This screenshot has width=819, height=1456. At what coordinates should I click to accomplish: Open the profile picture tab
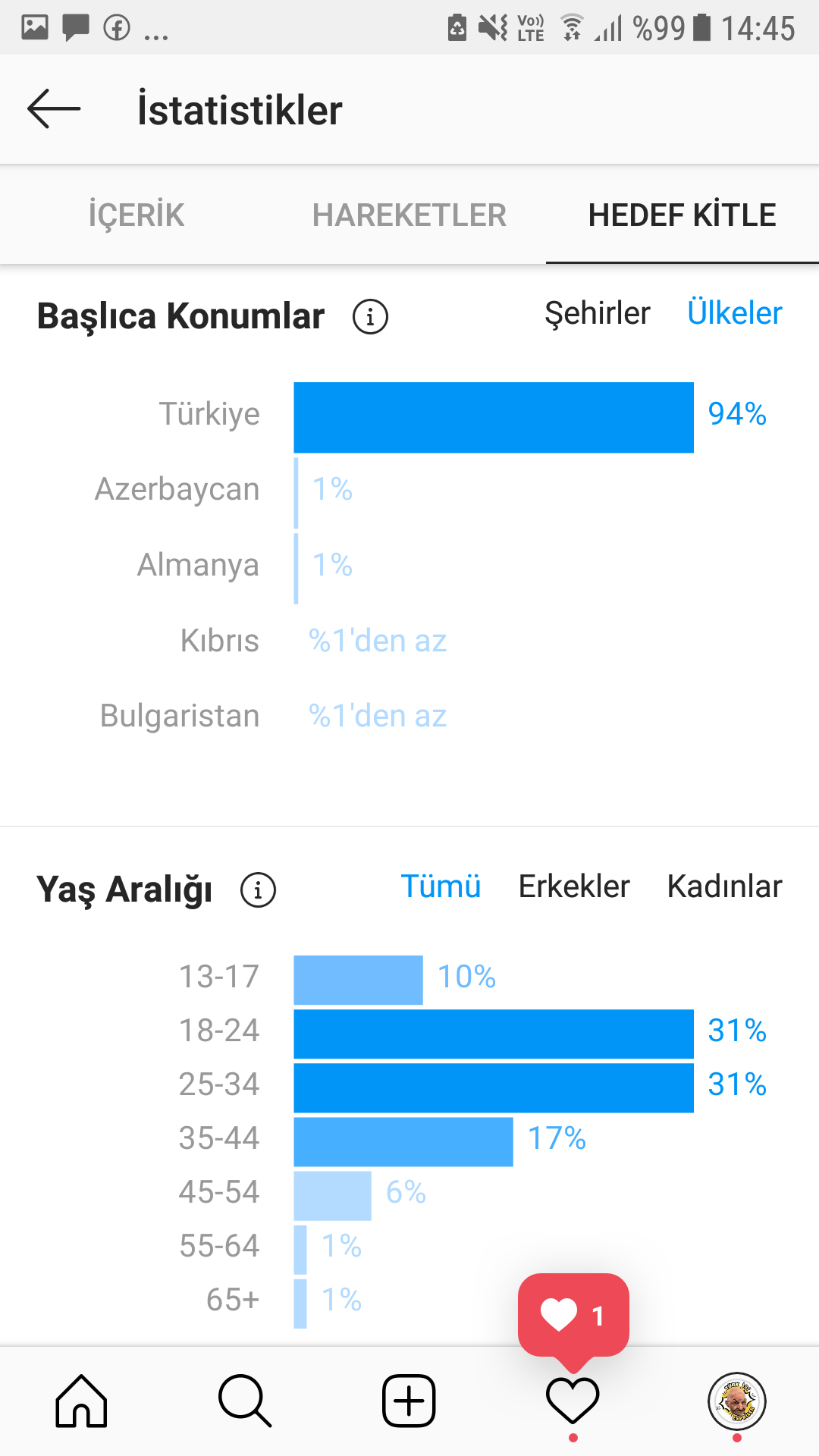tap(736, 1401)
